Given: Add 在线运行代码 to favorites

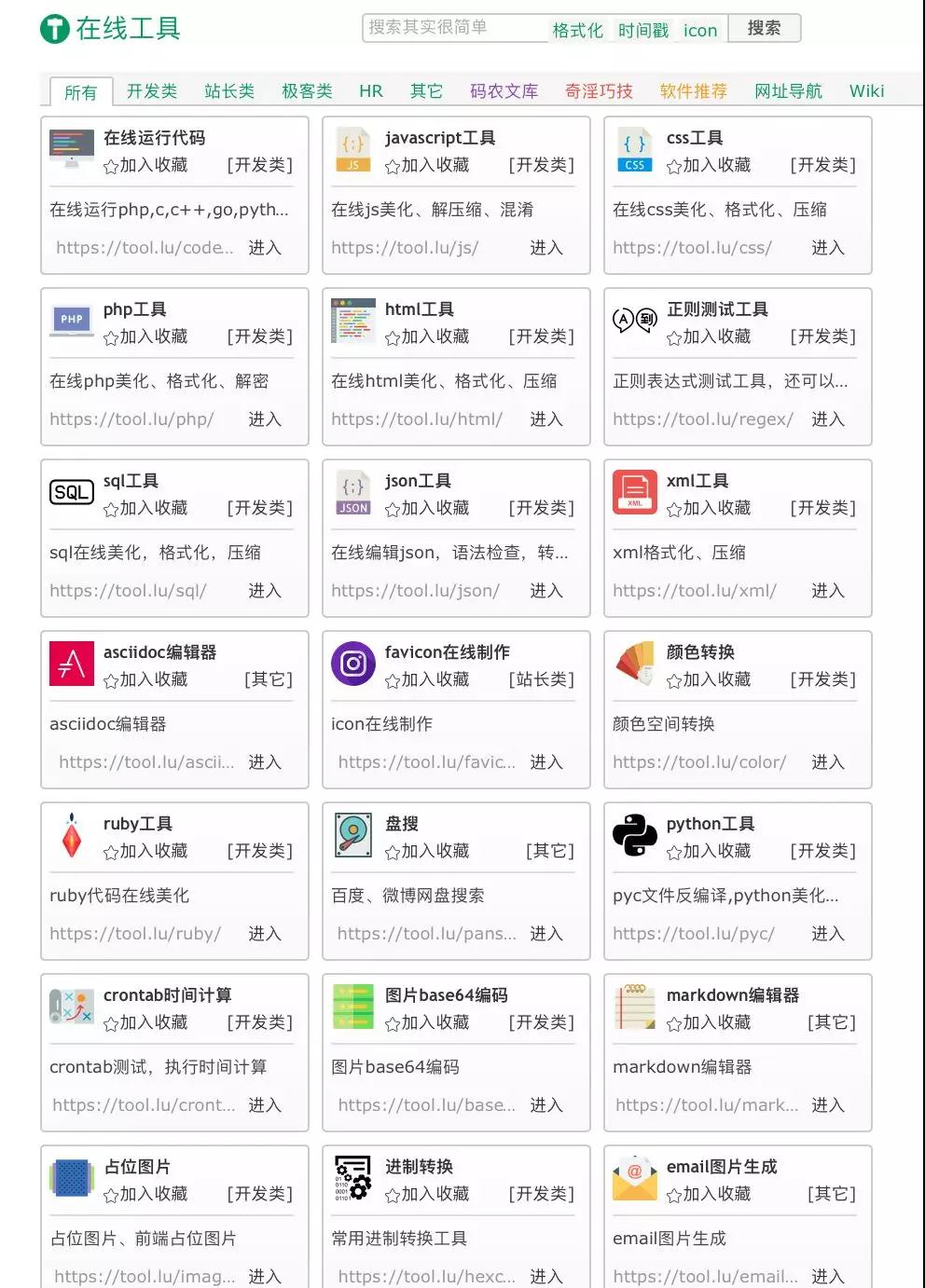Looking at the screenshot, I should pos(146,166).
